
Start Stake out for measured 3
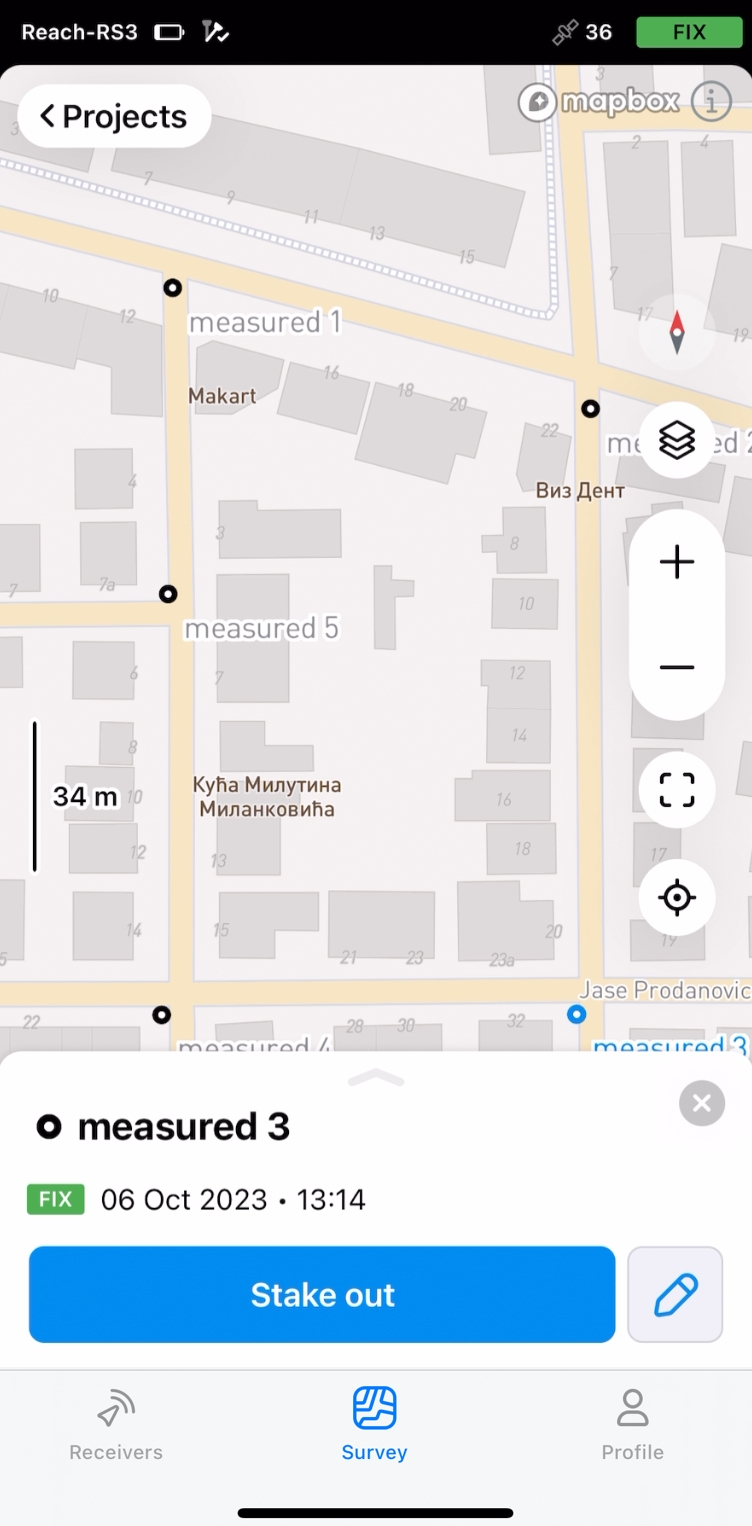(322, 1294)
